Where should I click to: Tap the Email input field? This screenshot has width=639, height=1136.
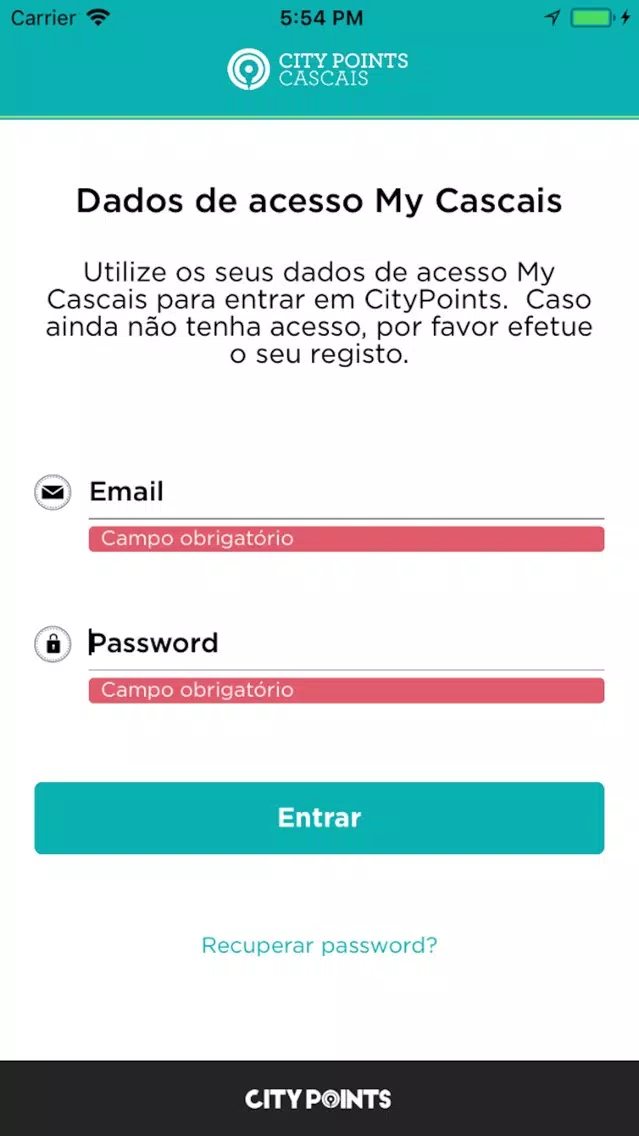346,493
